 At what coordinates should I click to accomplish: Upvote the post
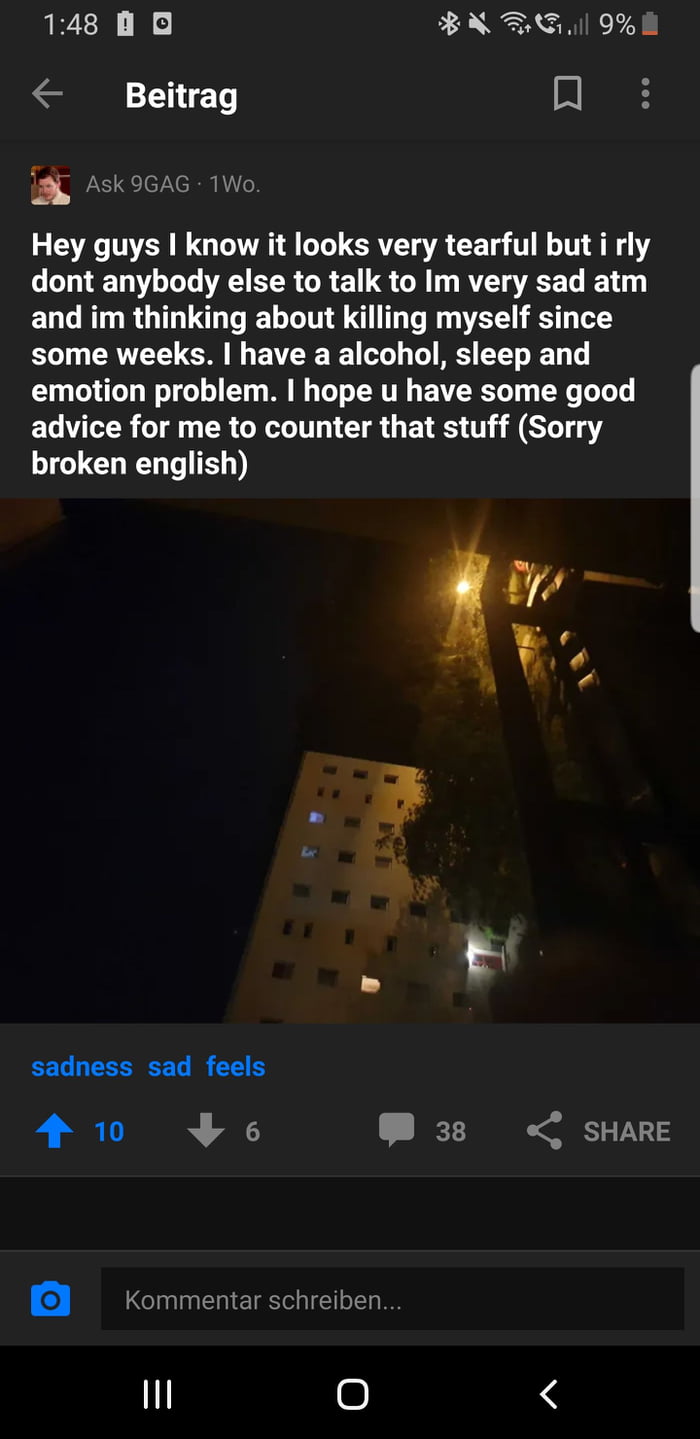pos(54,1131)
